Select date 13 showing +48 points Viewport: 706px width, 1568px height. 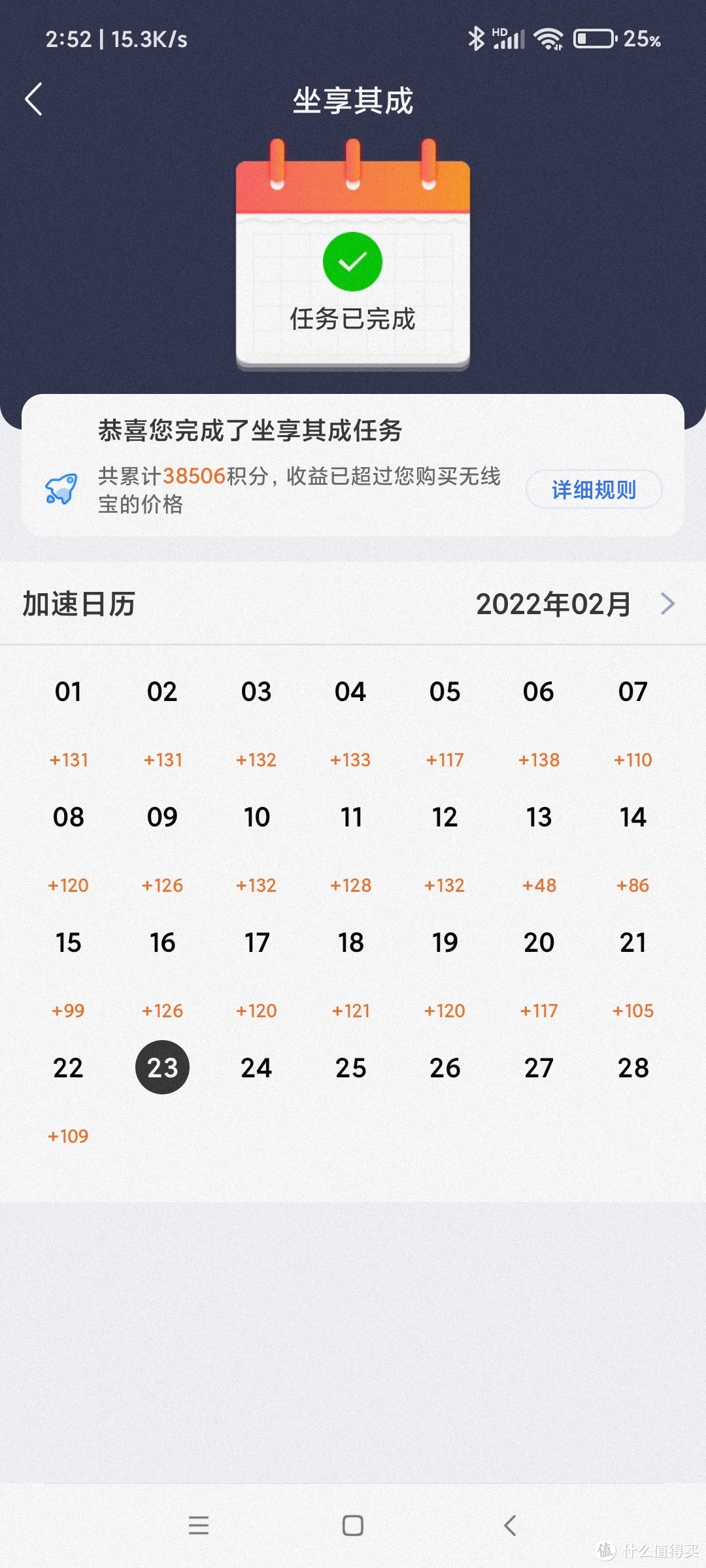tap(538, 817)
